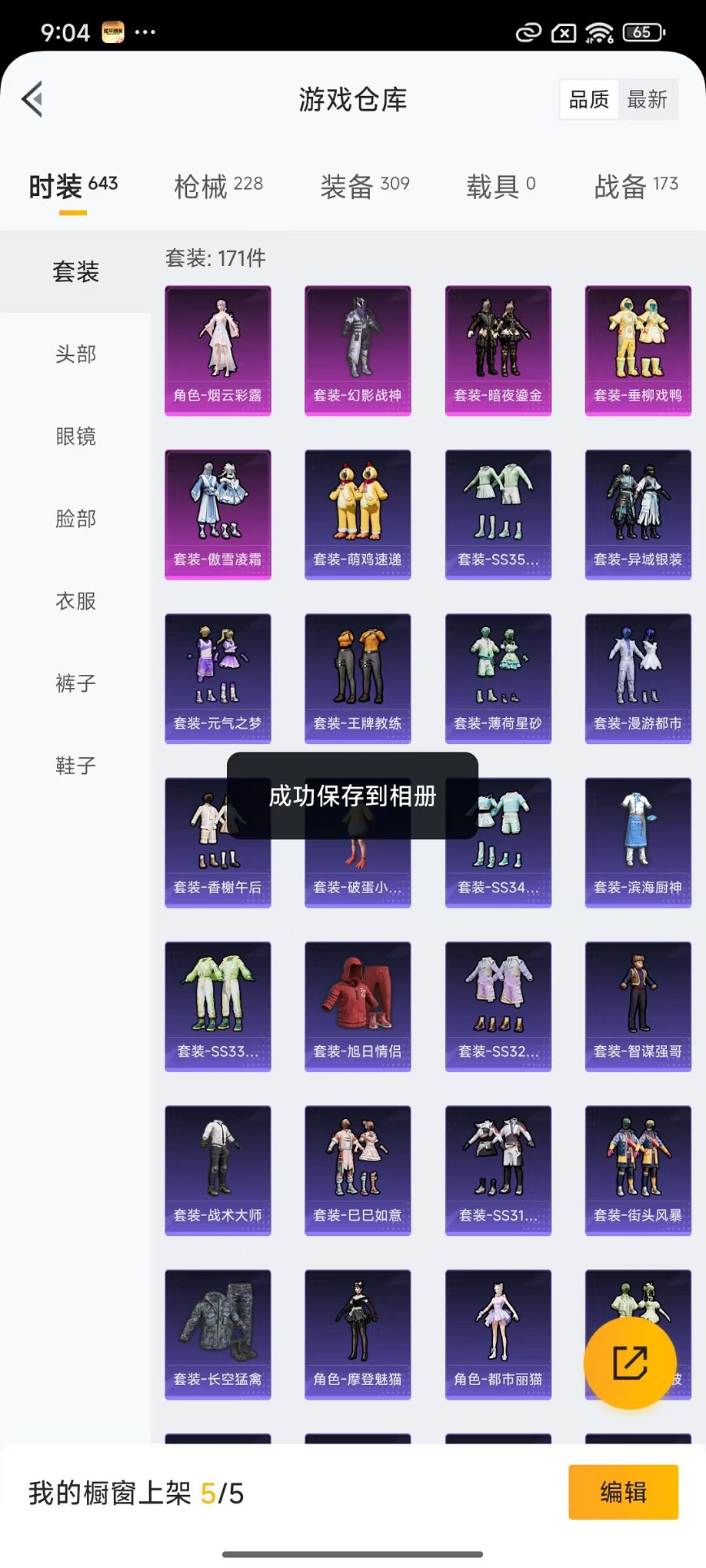Select the 套装-幻影战神 outfit thumbnail
The image size is (706, 1568).
click(358, 350)
